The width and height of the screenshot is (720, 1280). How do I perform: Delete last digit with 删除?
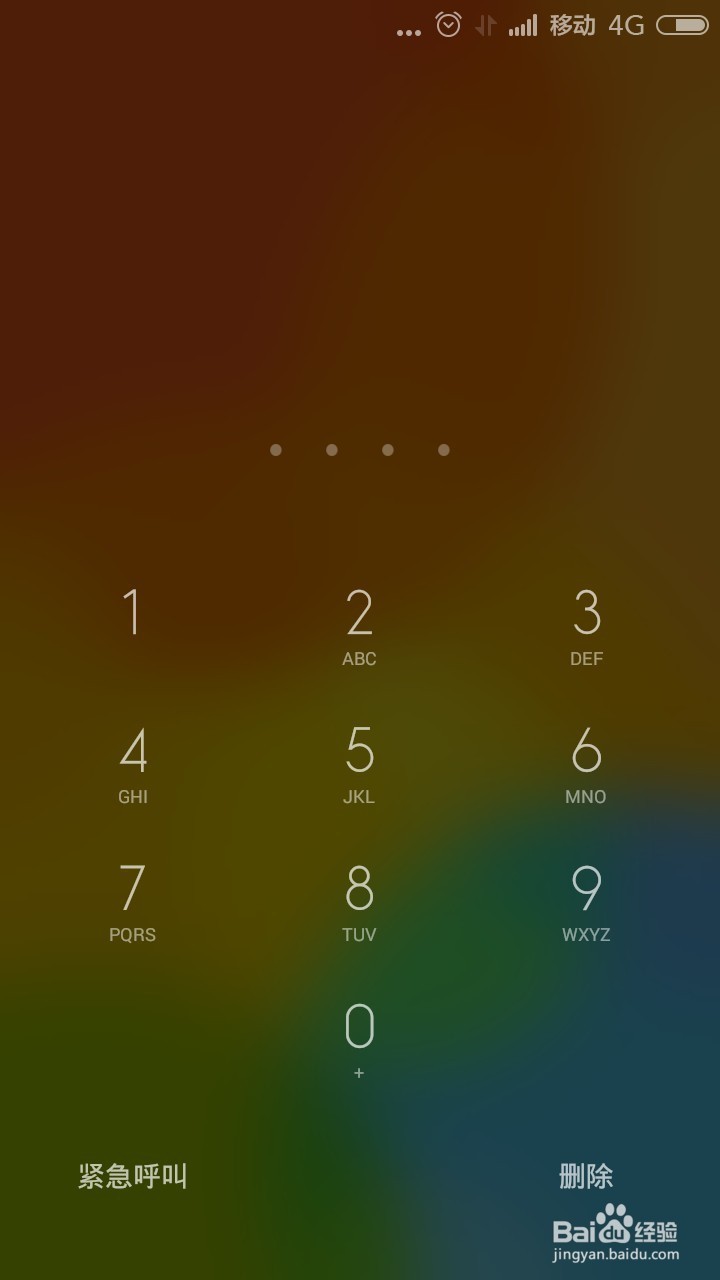pos(586,1176)
